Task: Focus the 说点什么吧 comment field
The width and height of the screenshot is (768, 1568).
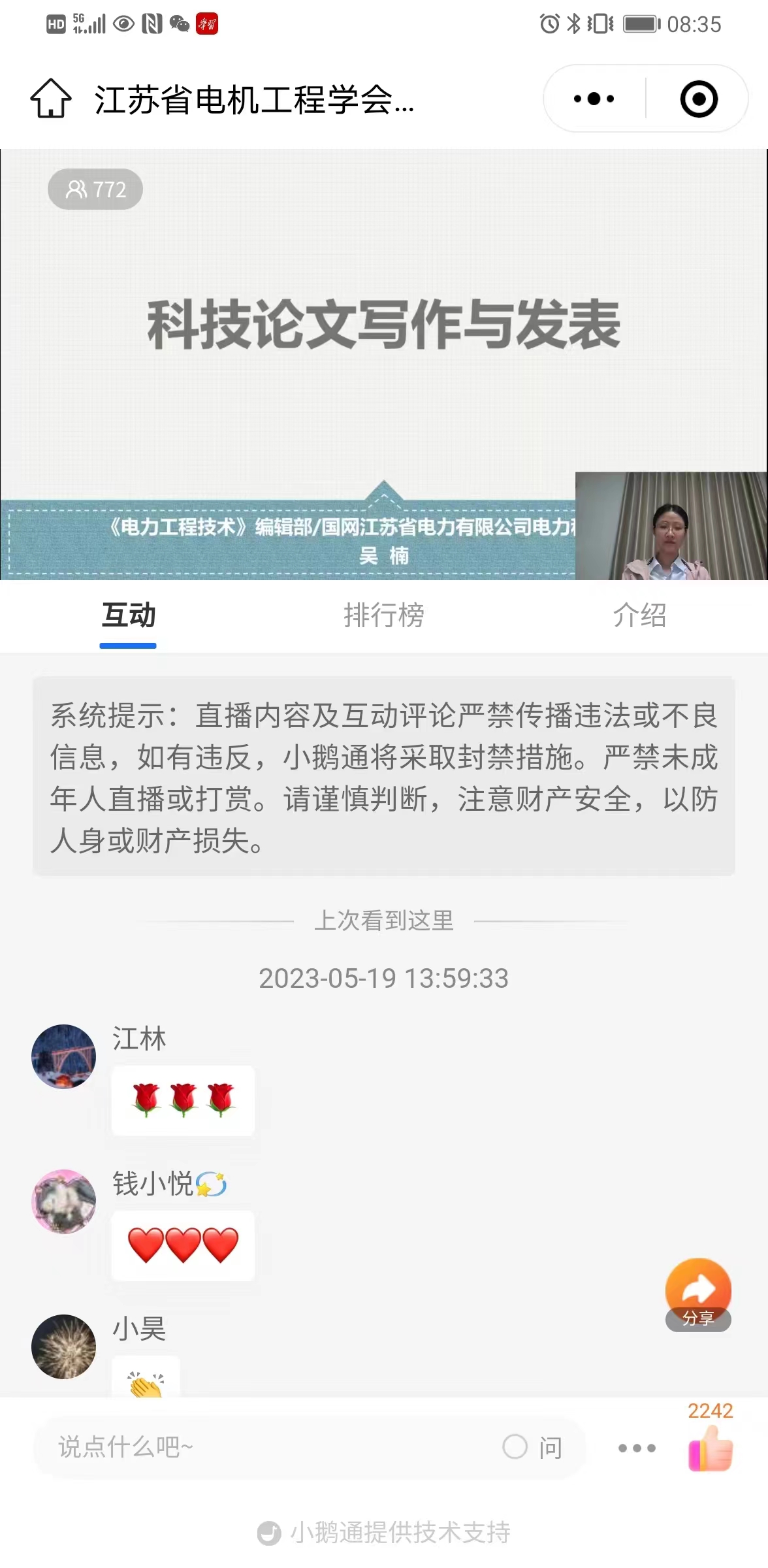Action: point(261,1447)
